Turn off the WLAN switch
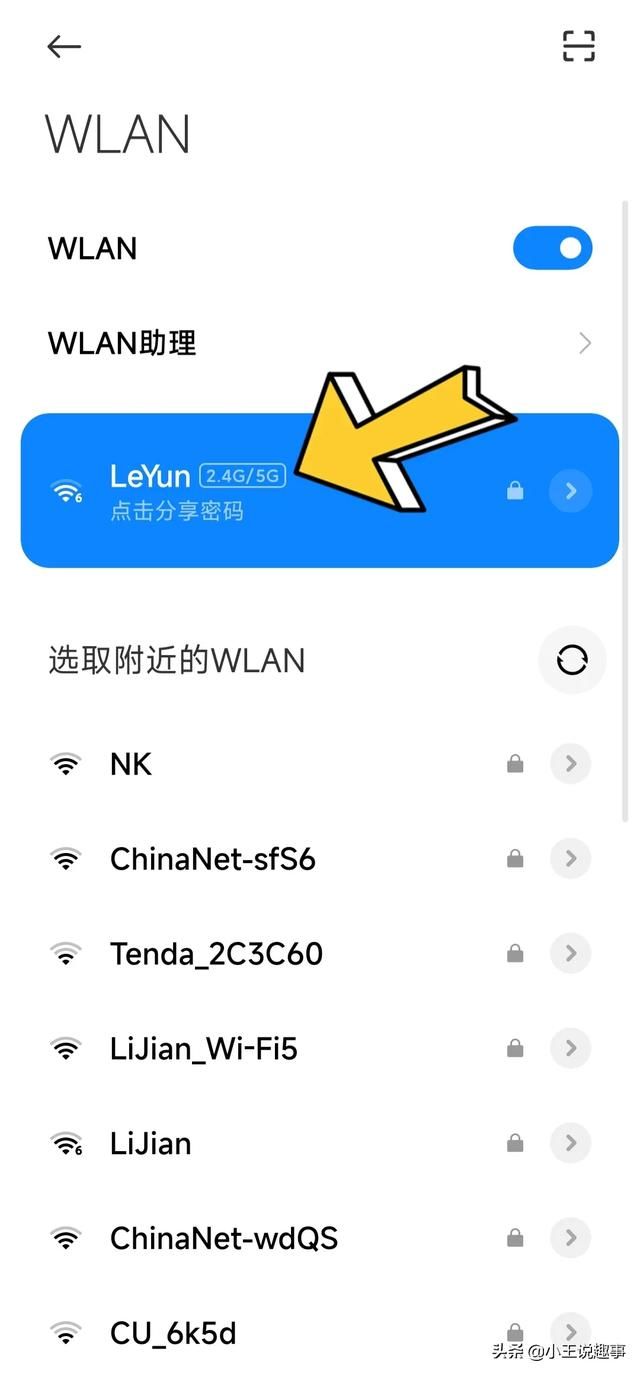Screen dimensions: 640x1374 pyautogui.click(x=552, y=248)
